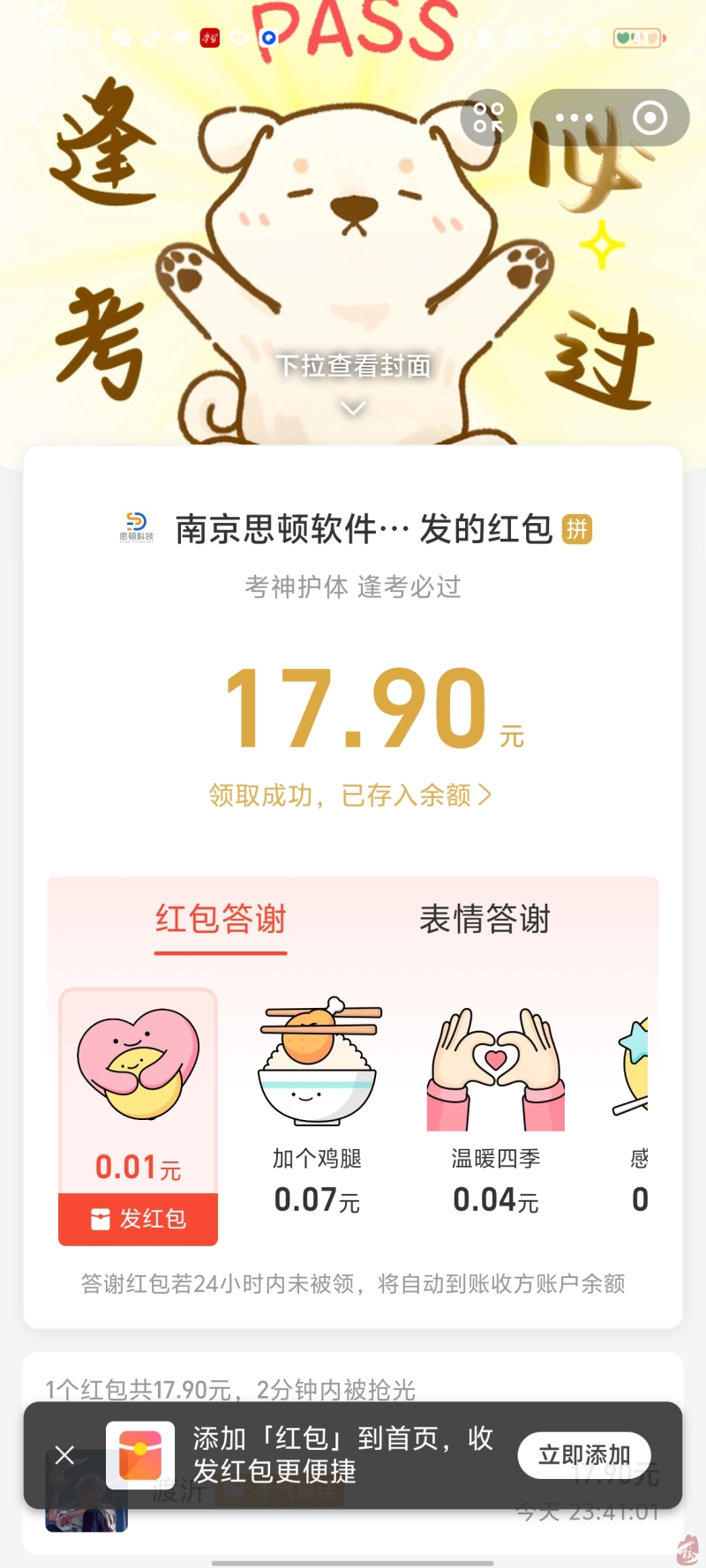Image resolution: width=706 pixels, height=1568 pixels.
Task: Go back with the top-left arrow
Action: 37,117
